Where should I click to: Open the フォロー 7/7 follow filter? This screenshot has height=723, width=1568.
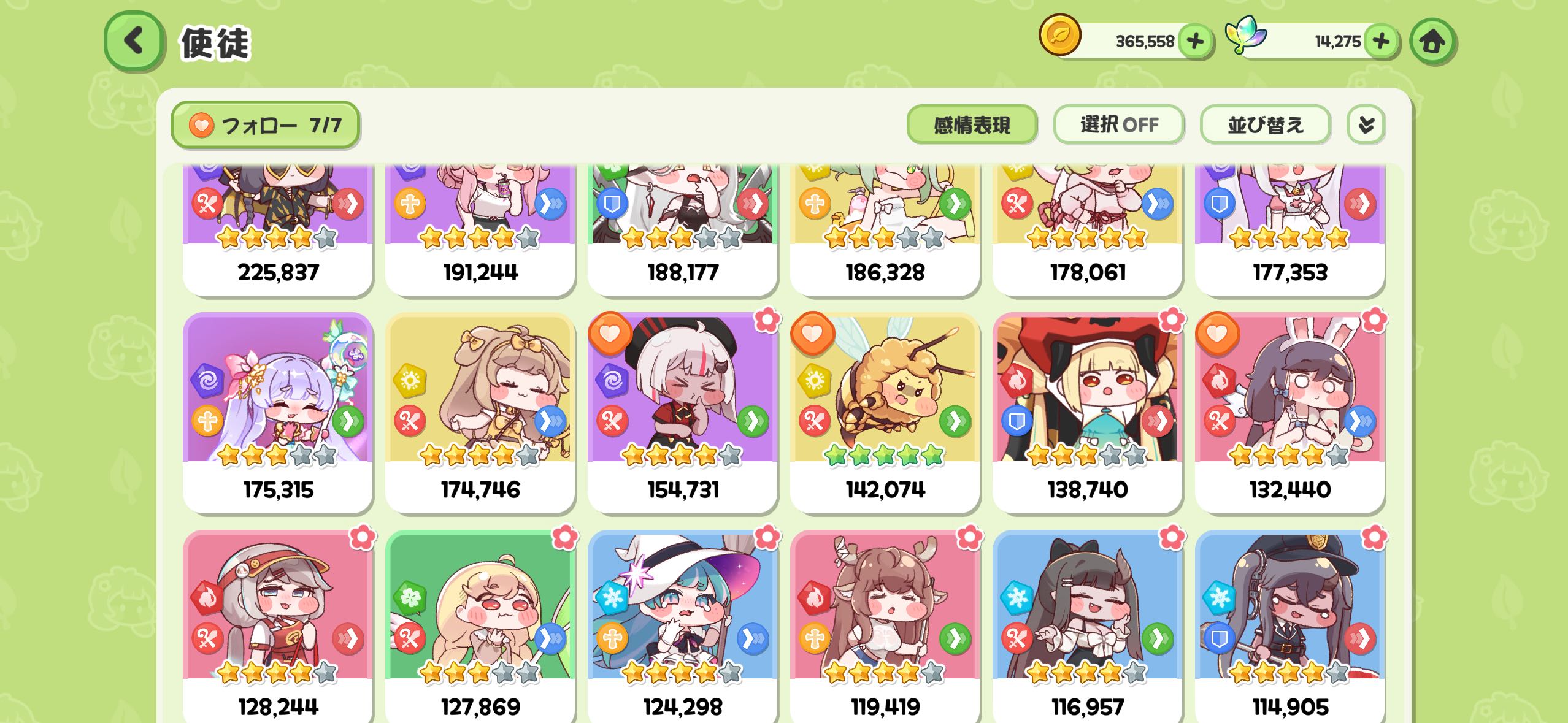click(x=265, y=125)
